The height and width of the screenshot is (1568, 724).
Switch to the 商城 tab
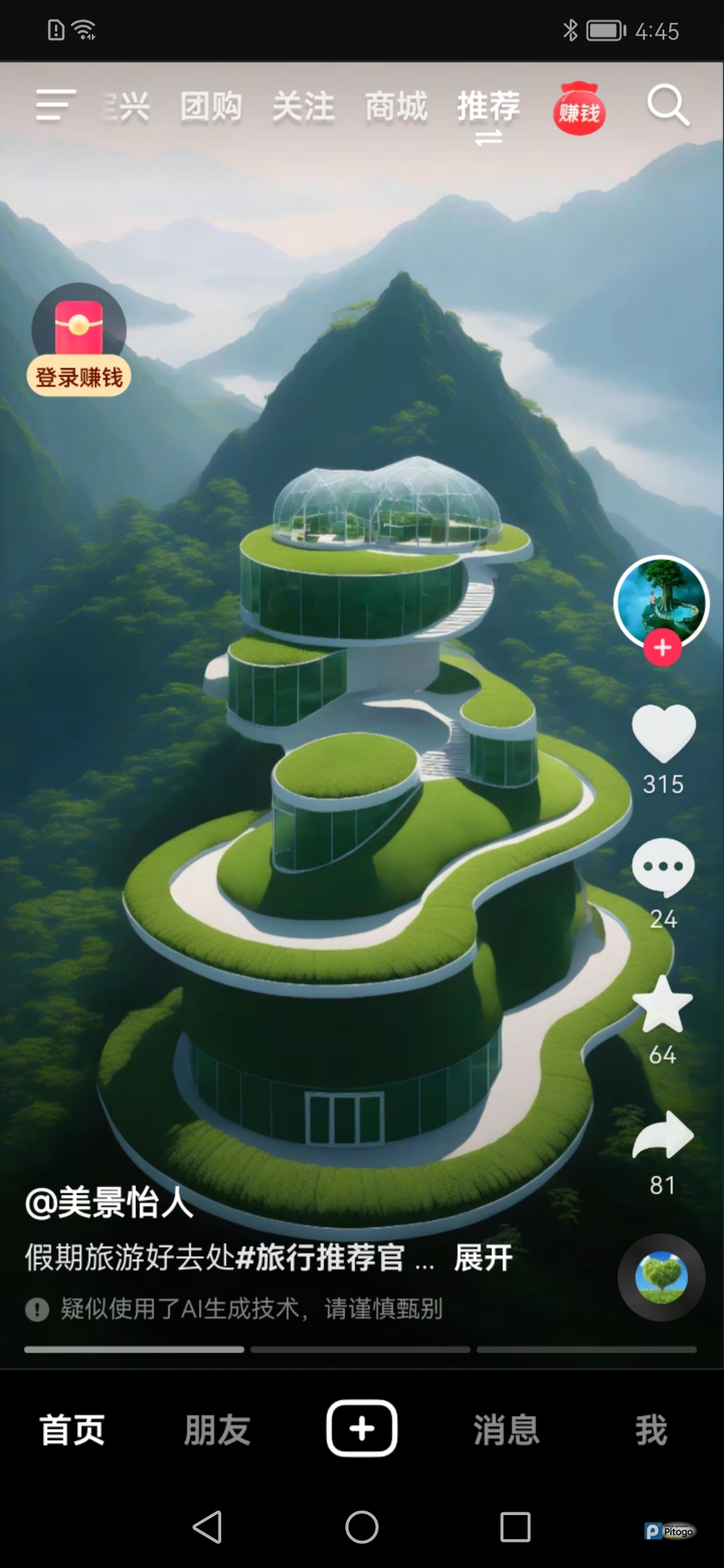click(396, 107)
